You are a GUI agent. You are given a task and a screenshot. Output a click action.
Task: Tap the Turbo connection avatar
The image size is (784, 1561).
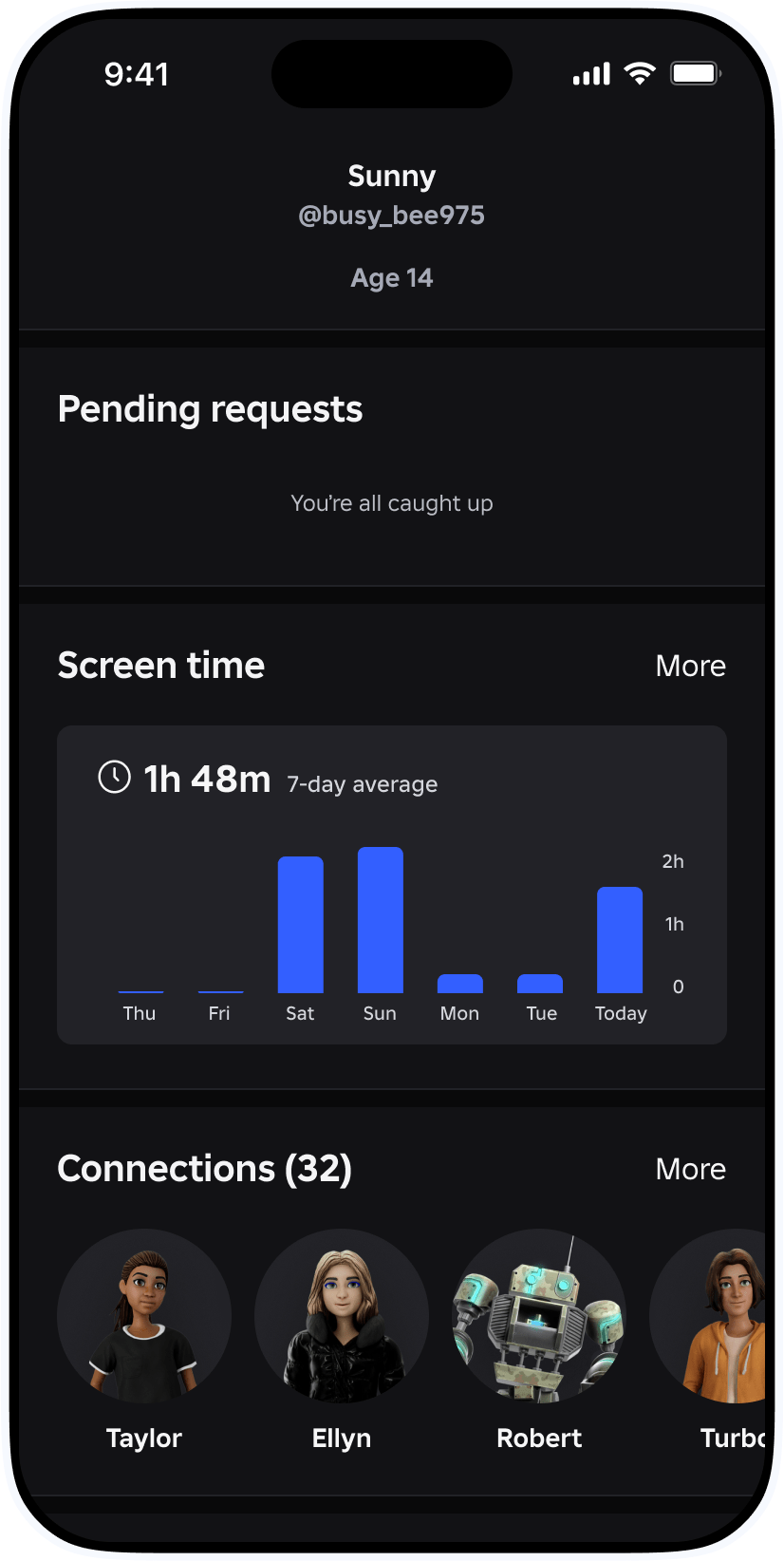(x=707, y=1316)
